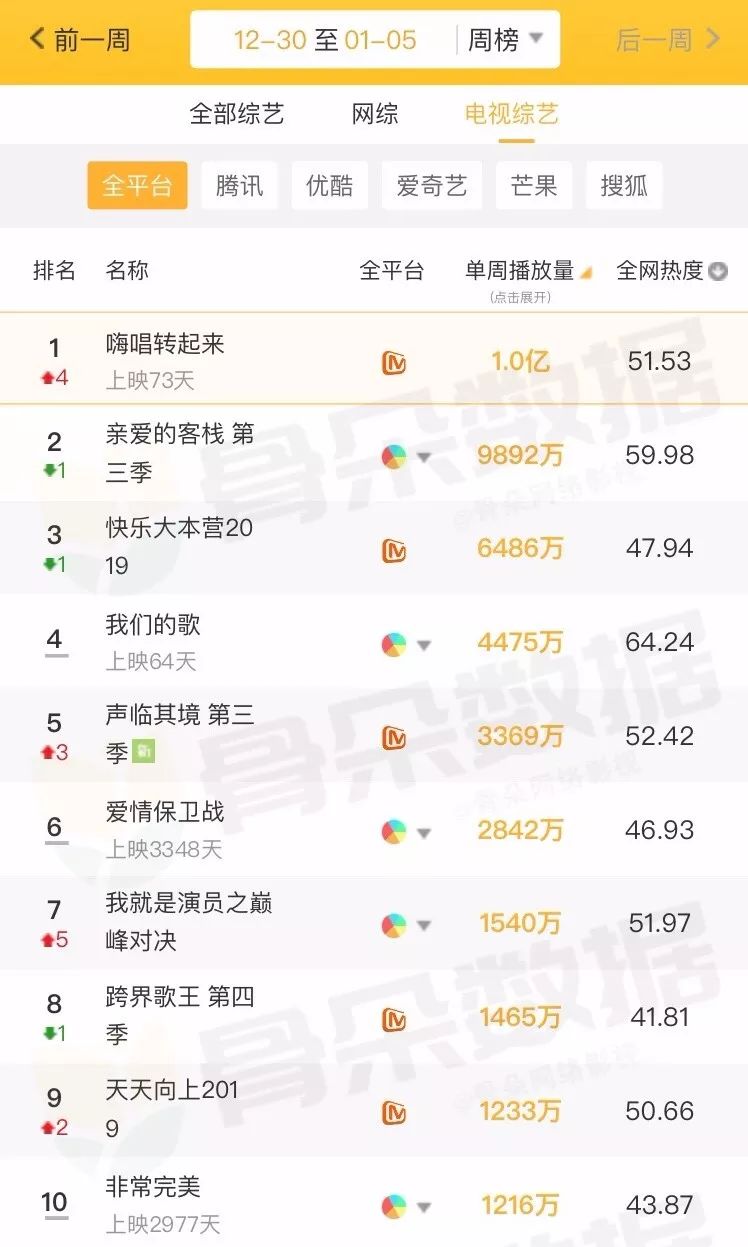
Task: Filter by 优酷 platform
Action: pos(329,186)
